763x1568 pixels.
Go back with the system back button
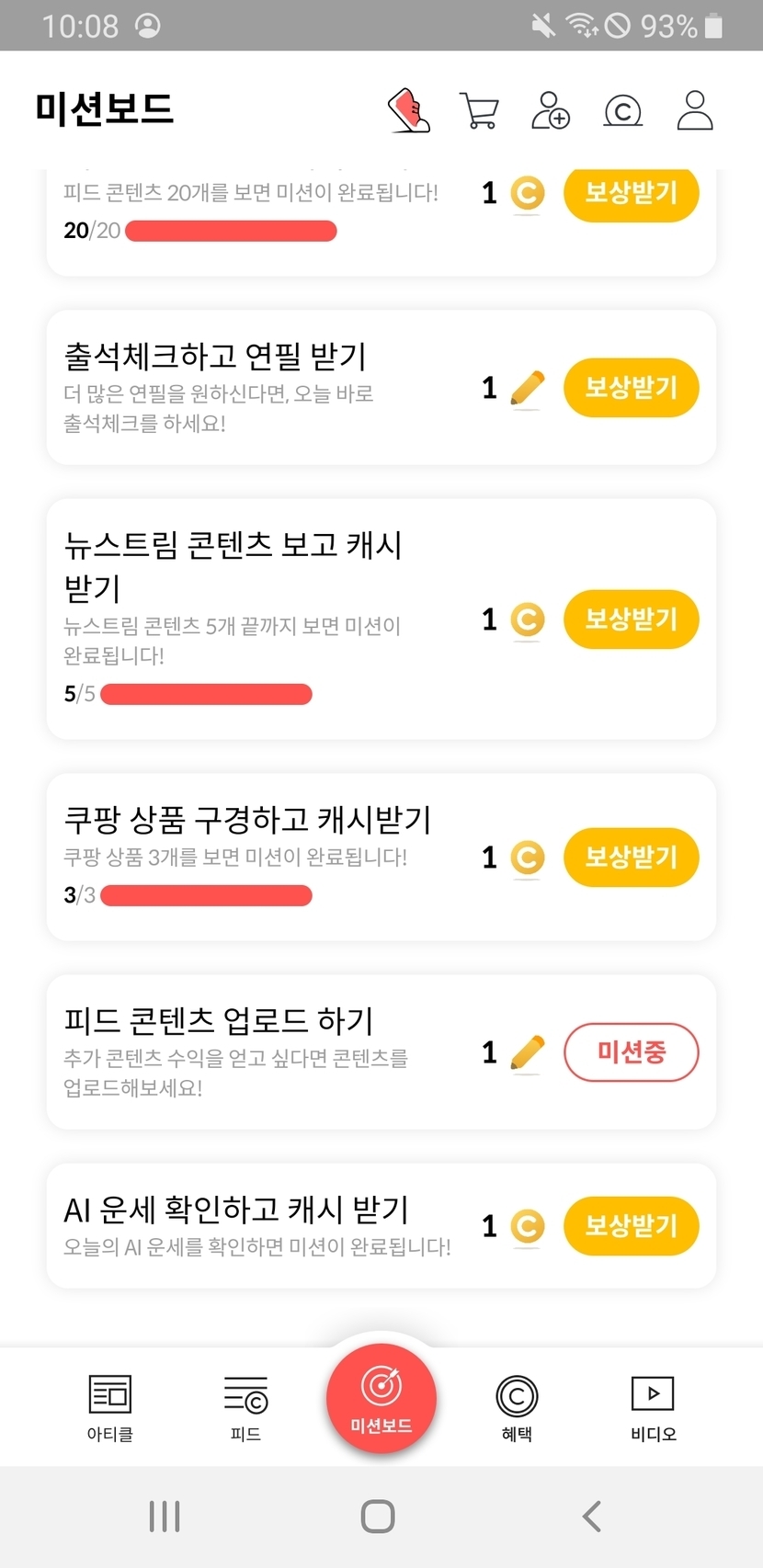(x=593, y=1517)
